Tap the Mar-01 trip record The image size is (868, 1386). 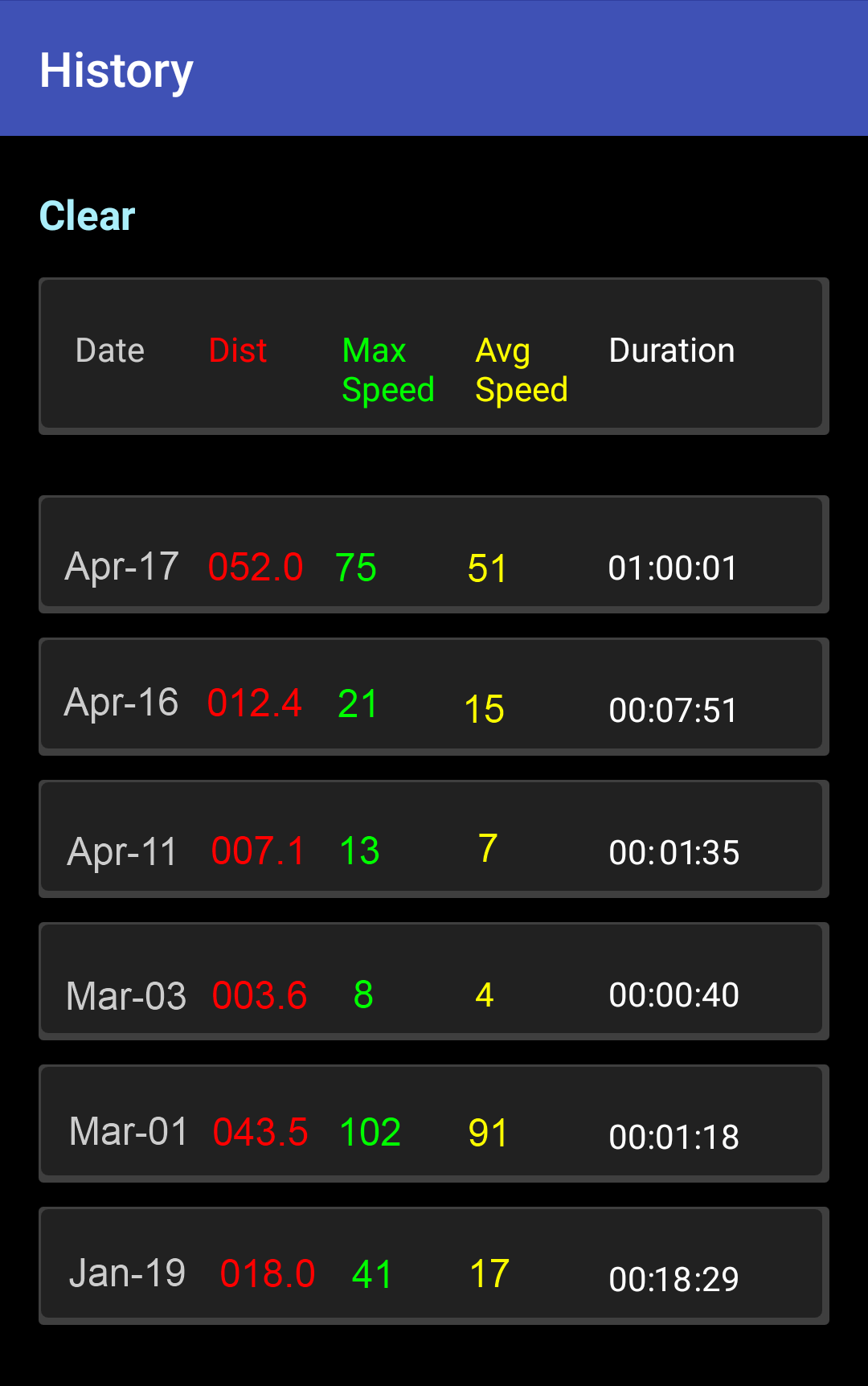[433, 1124]
